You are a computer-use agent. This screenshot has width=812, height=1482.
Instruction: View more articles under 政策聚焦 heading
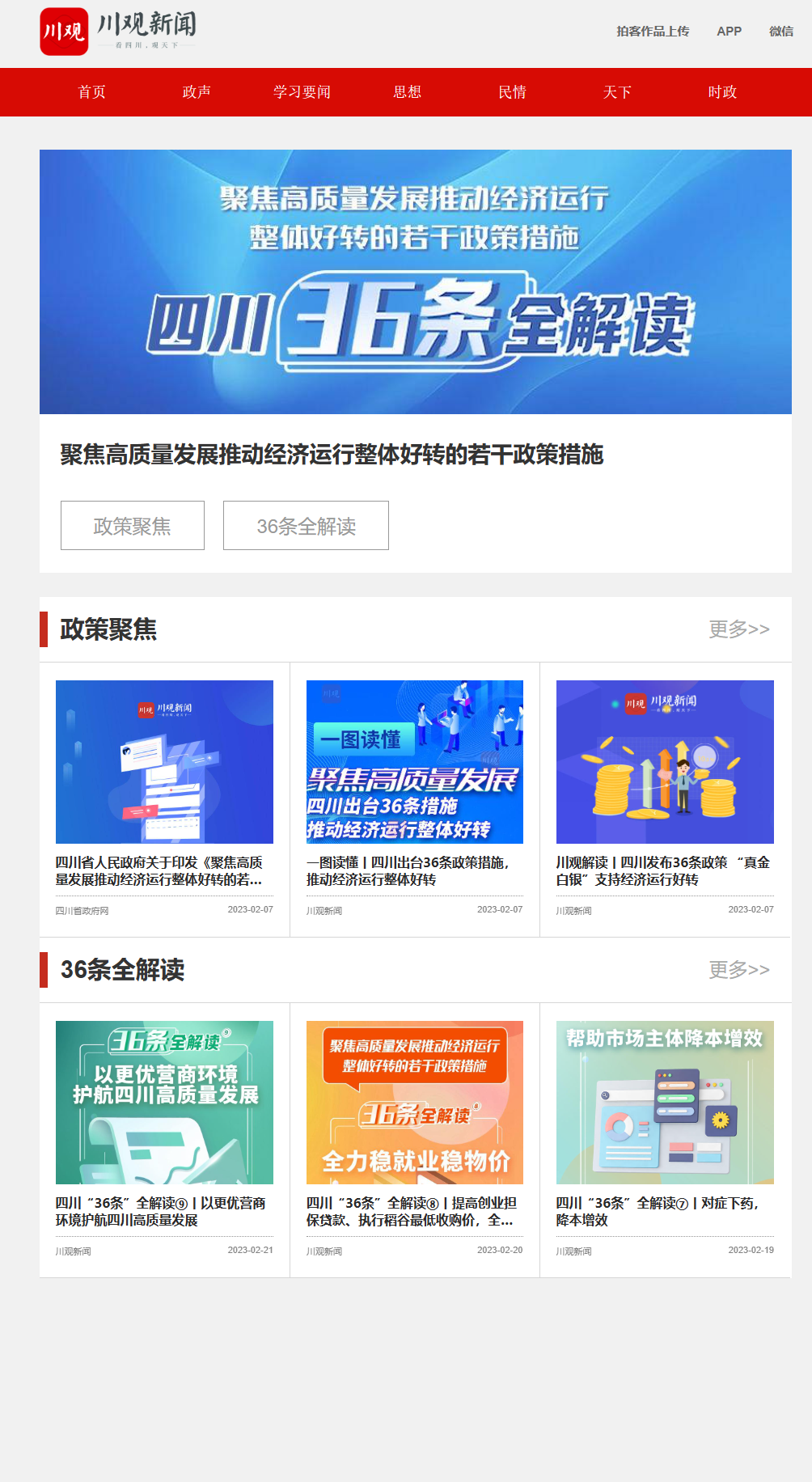[x=738, y=629]
